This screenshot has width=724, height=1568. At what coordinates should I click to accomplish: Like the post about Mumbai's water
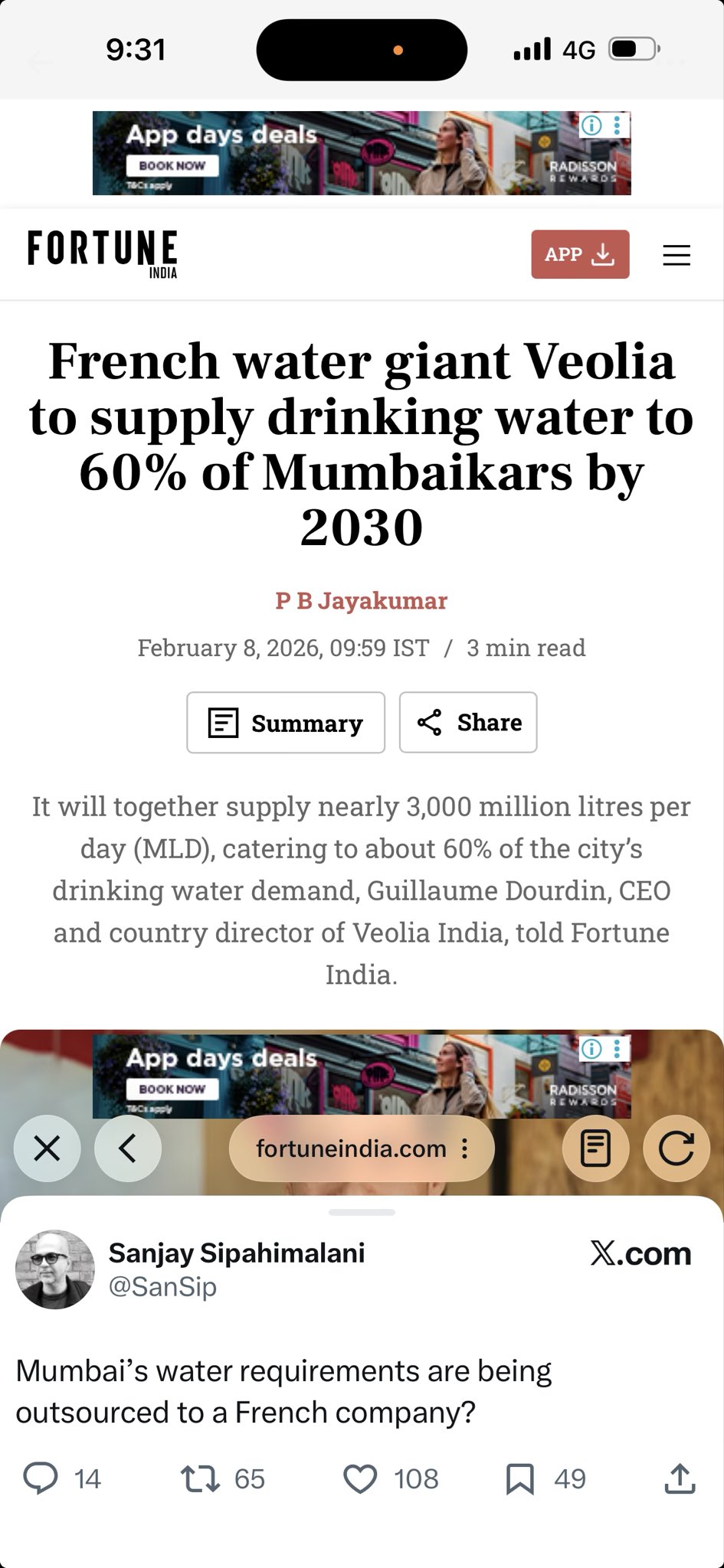point(360,1478)
